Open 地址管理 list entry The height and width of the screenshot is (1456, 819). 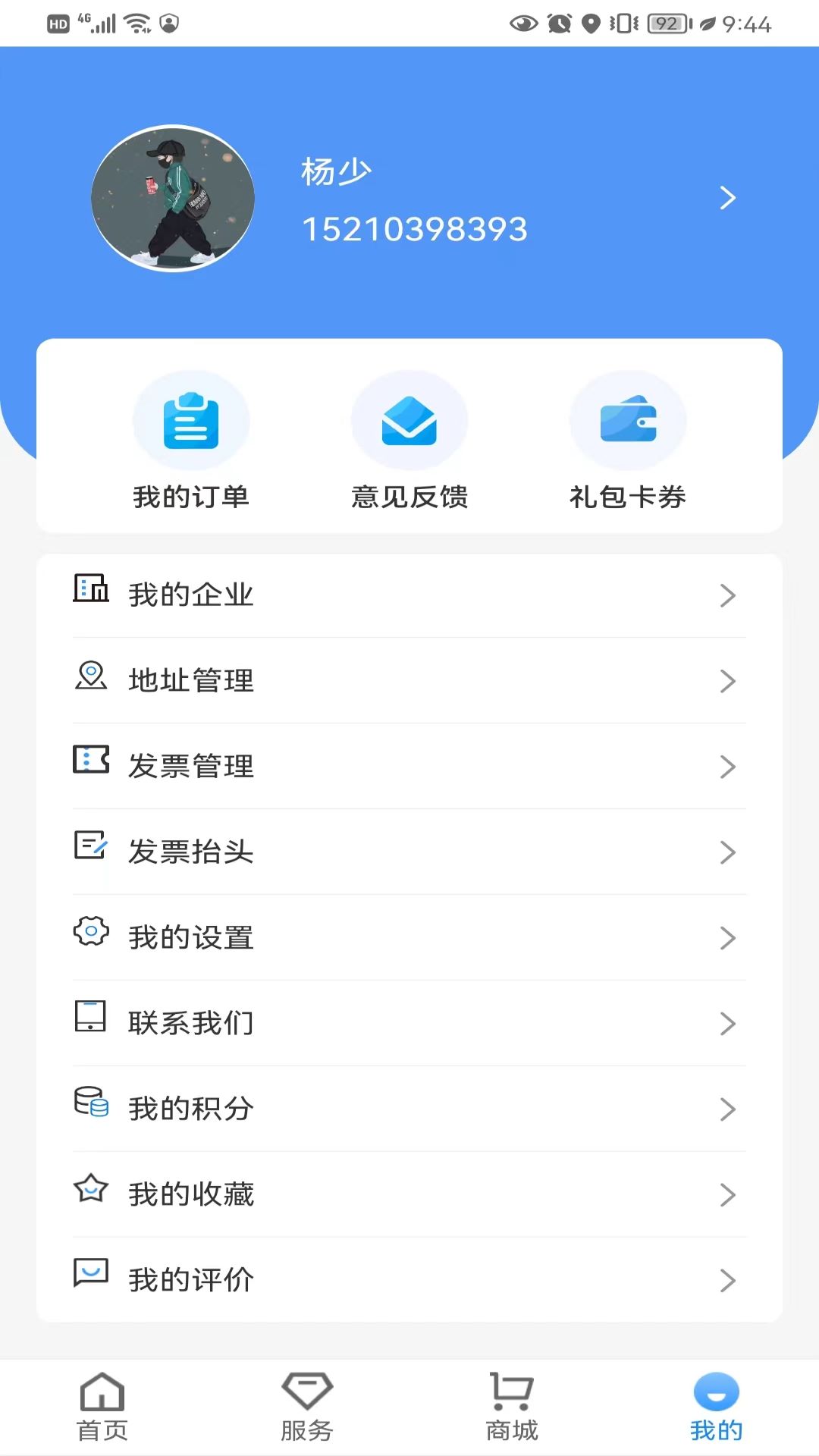point(409,680)
